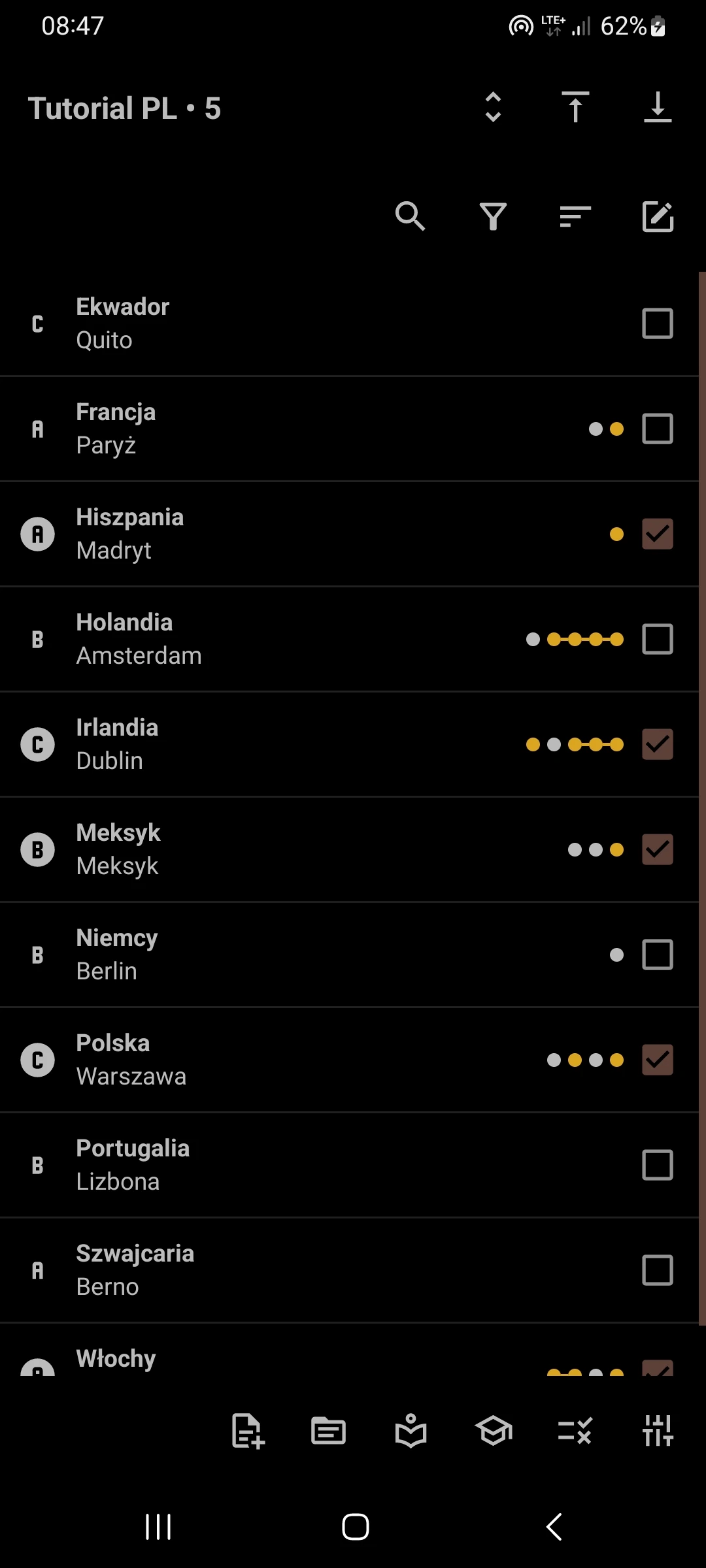Select the checkbox next to Niemcy
Image resolution: width=706 pixels, height=1568 pixels.
(x=657, y=954)
